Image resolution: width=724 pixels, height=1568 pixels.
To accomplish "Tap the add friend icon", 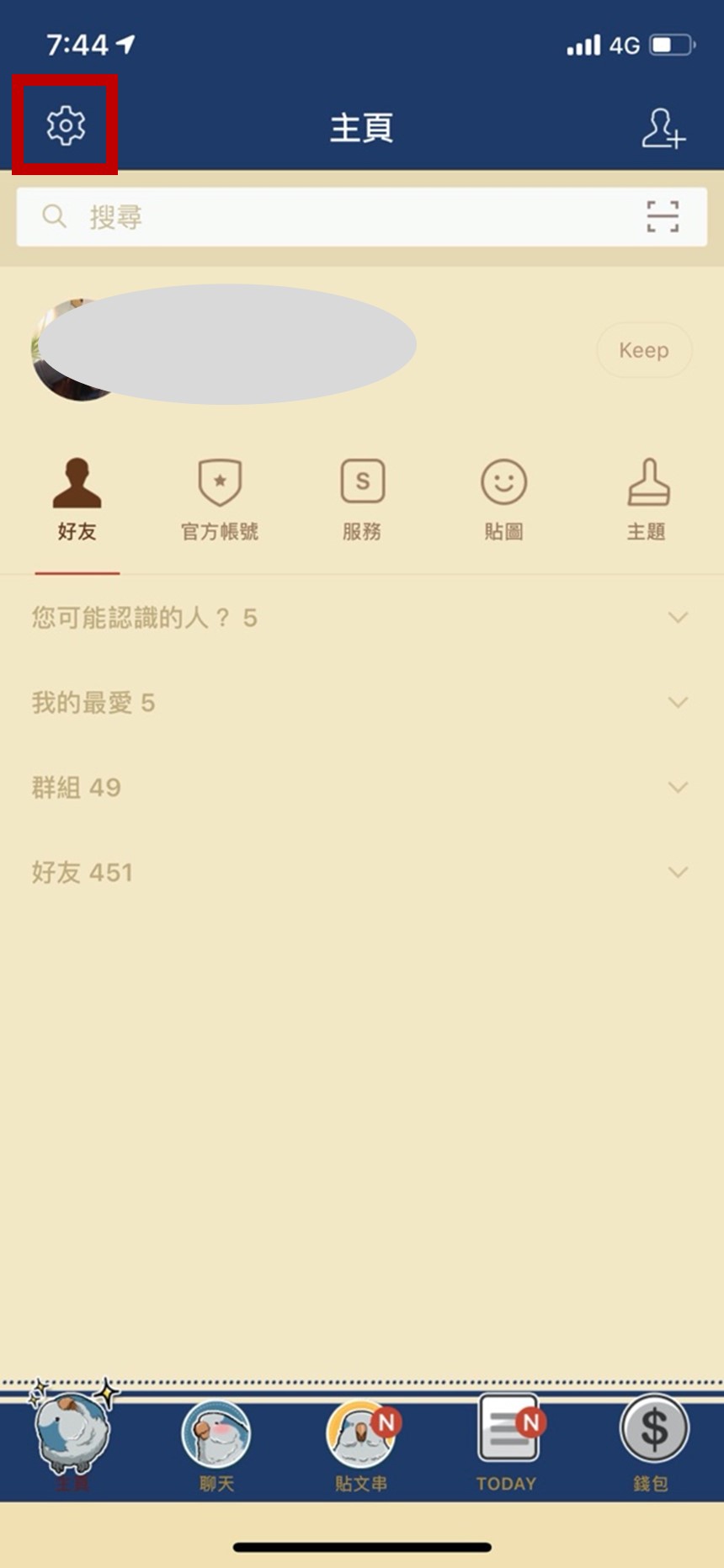I will click(663, 128).
